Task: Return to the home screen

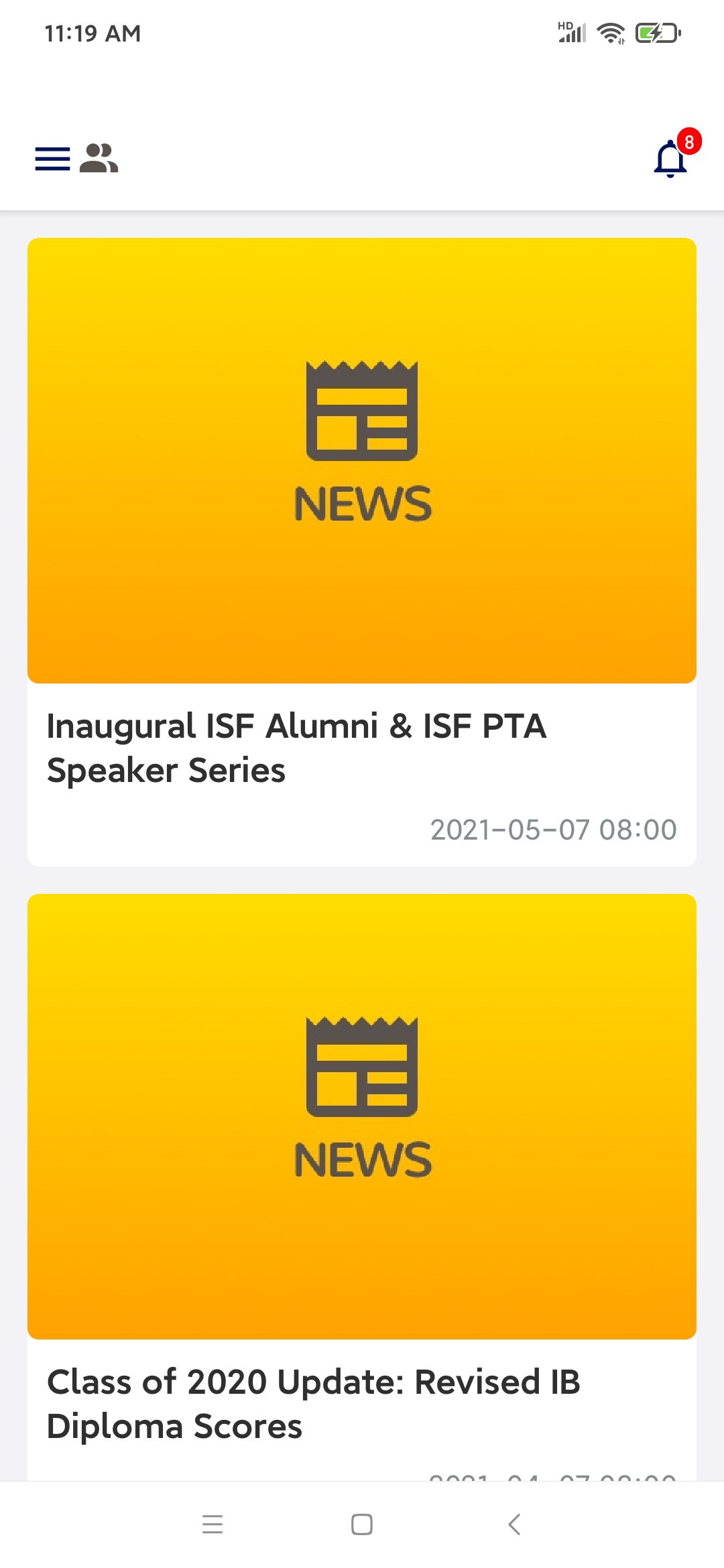Action: [362, 1524]
